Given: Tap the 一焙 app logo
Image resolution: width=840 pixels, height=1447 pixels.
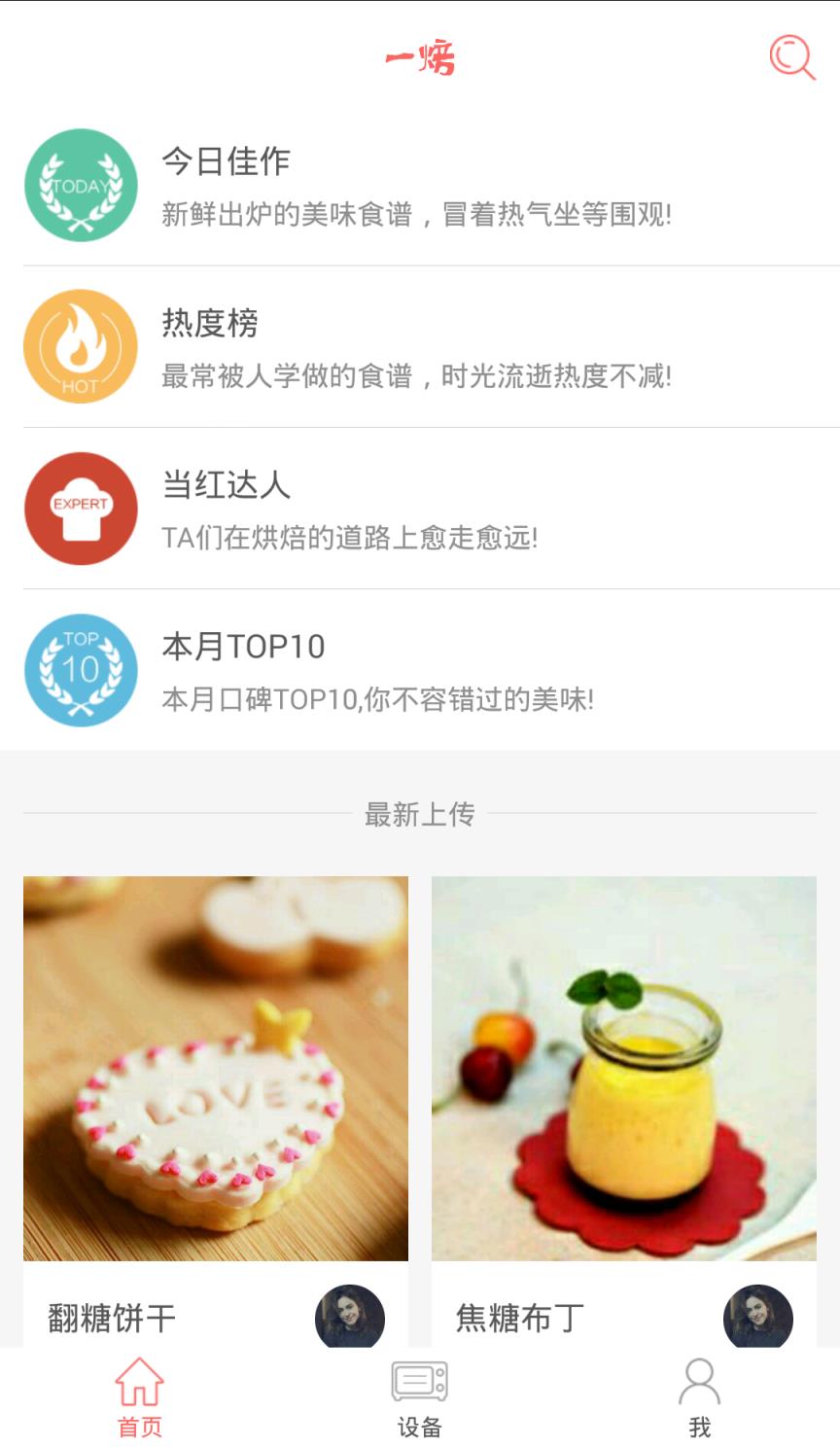Looking at the screenshot, I should point(420,58).
